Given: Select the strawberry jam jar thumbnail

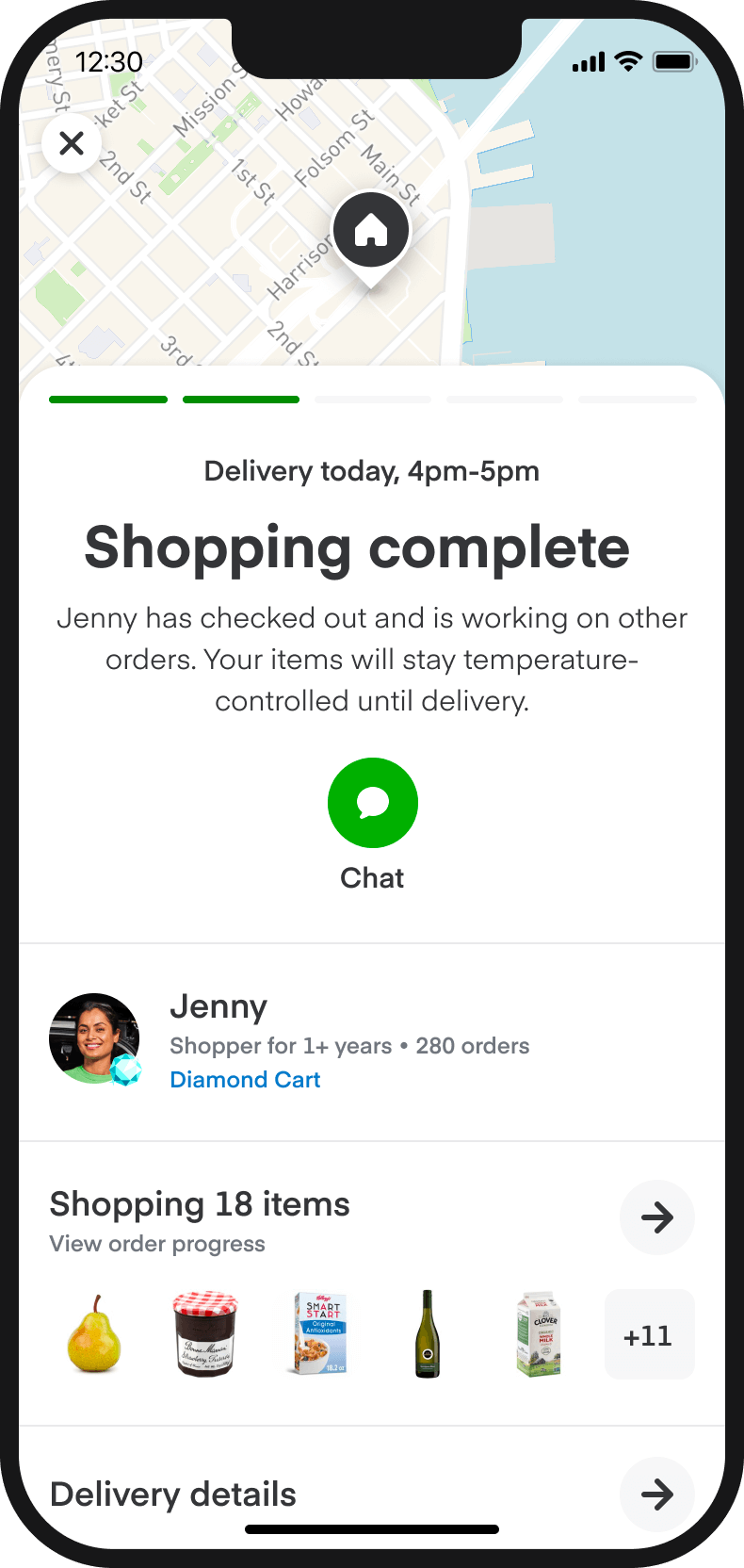Looking at the screenshot, I should (205, 1334).
